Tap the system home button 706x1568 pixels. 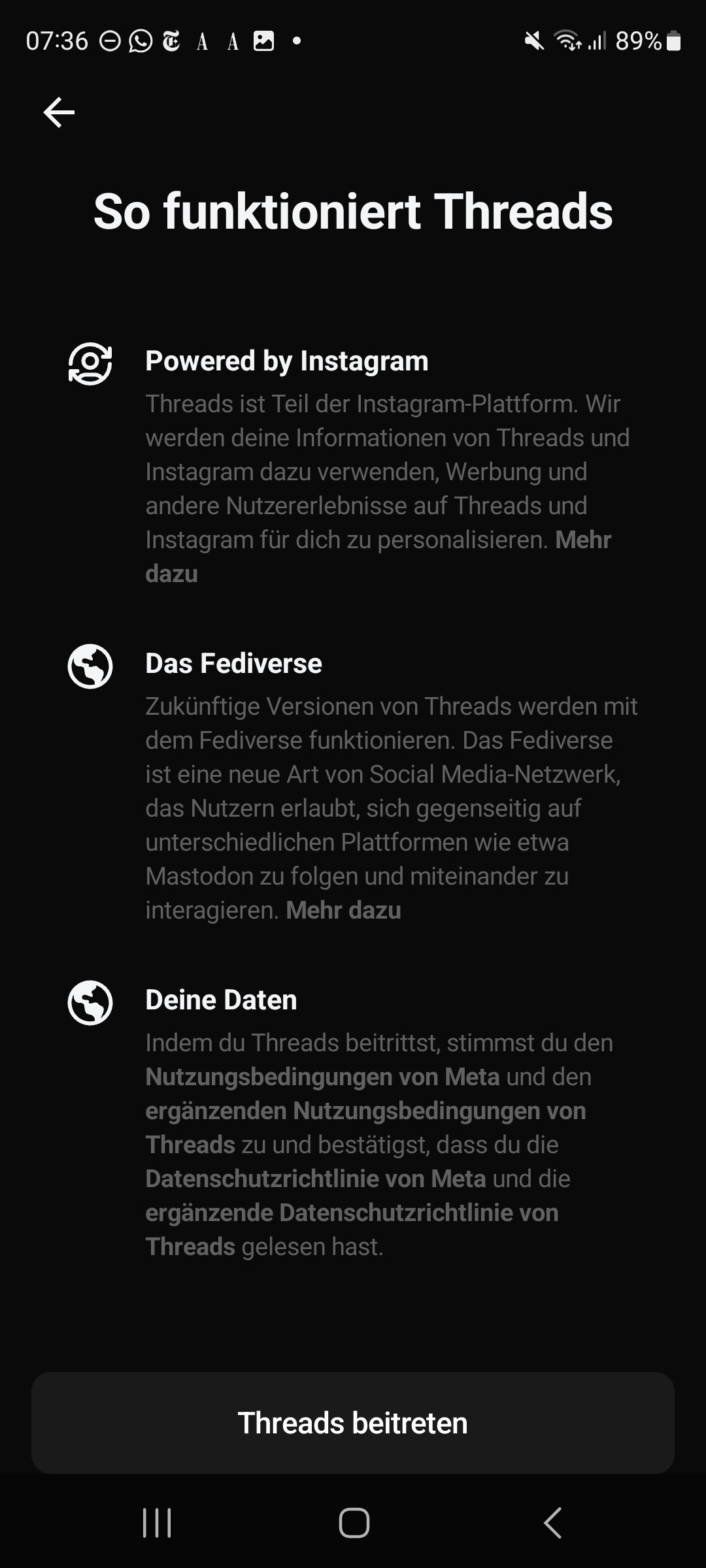(354, 1523)
